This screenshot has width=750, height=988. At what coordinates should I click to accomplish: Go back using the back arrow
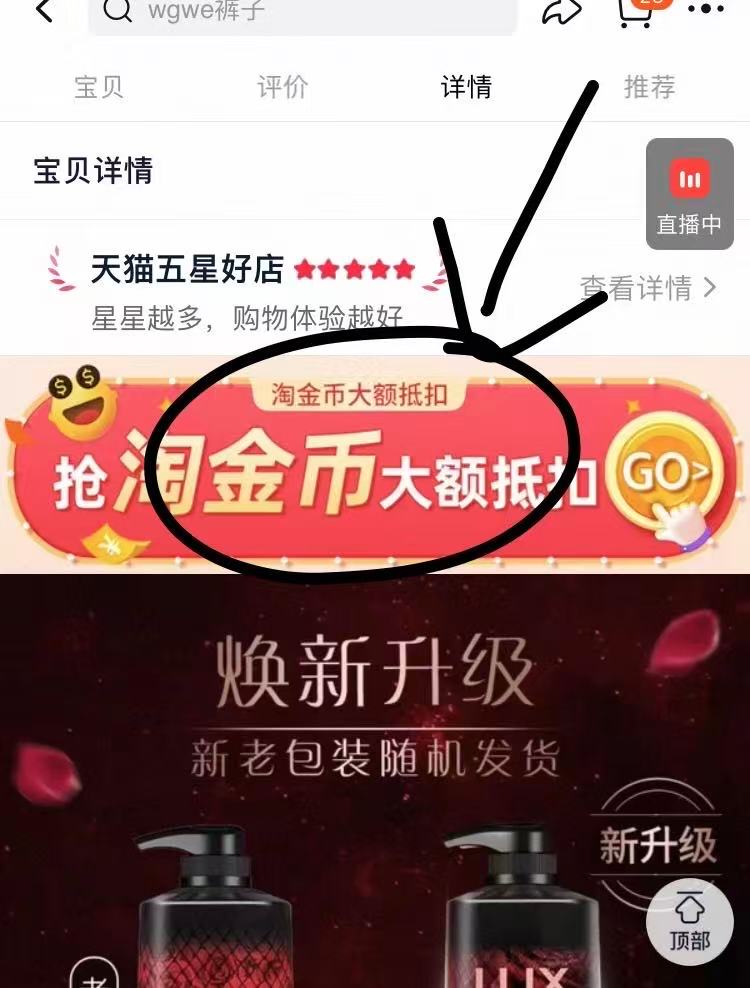(45, 10)
